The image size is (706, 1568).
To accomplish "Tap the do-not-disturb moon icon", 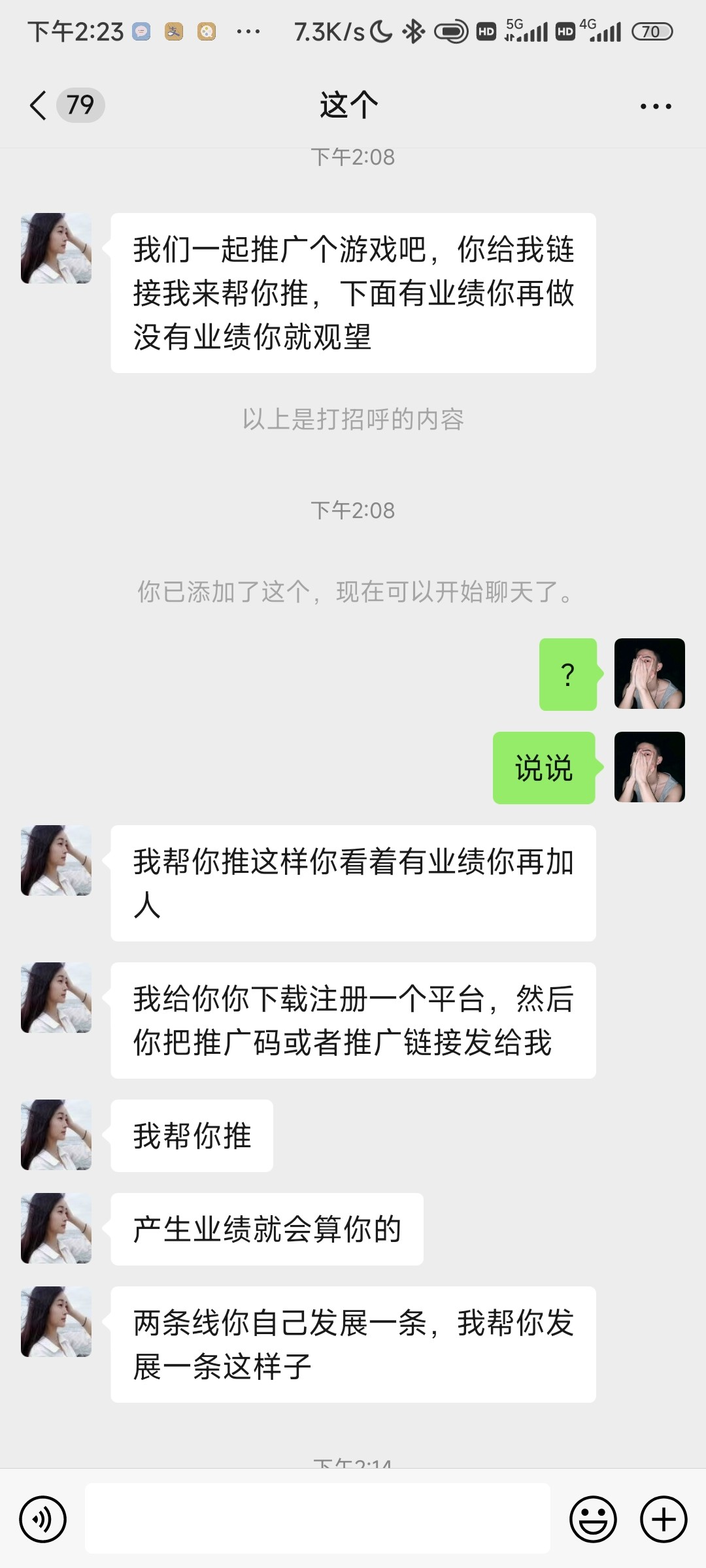I will point(380,29).
